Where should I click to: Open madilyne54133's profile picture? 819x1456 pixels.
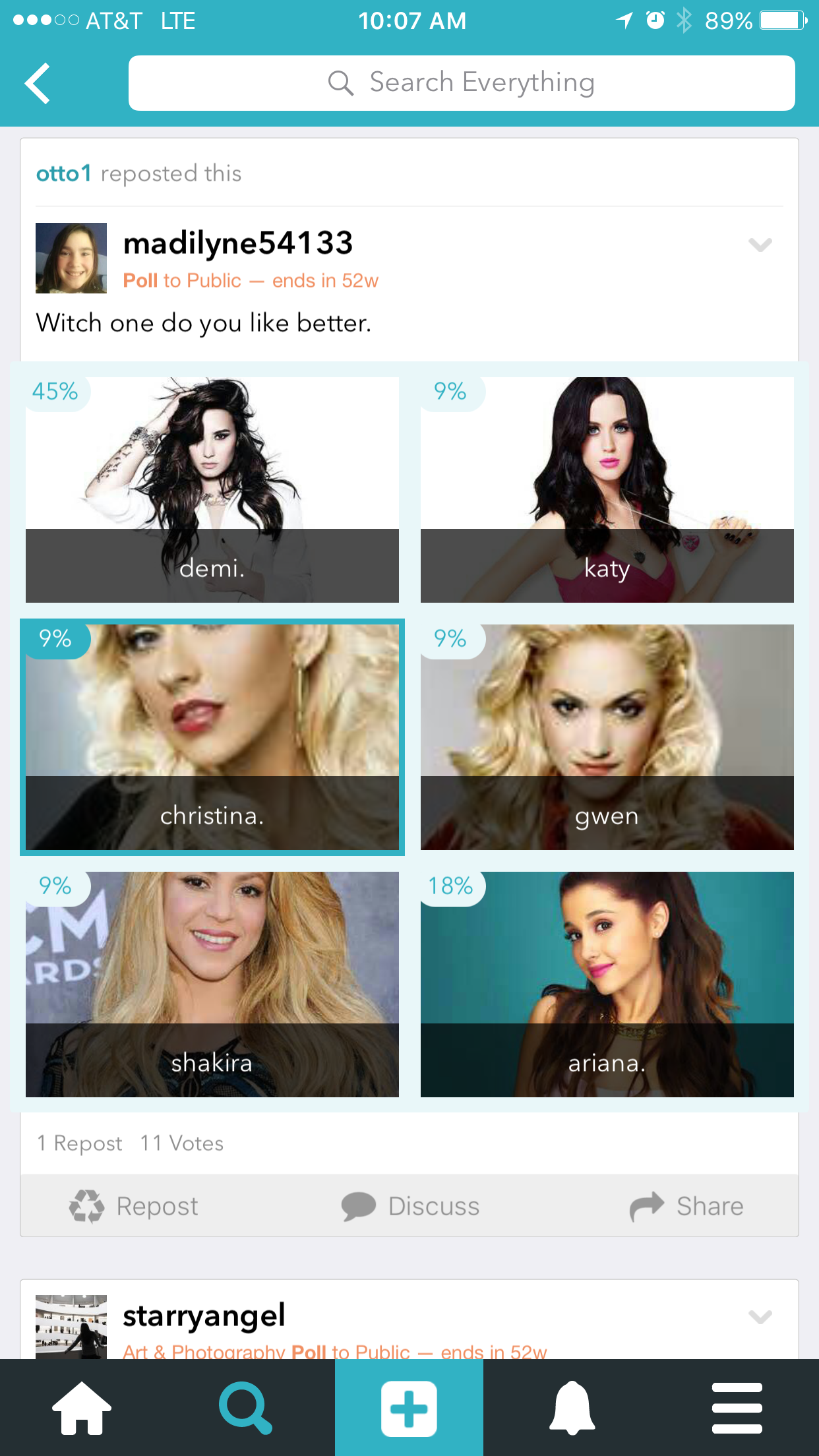click(71, 258)
